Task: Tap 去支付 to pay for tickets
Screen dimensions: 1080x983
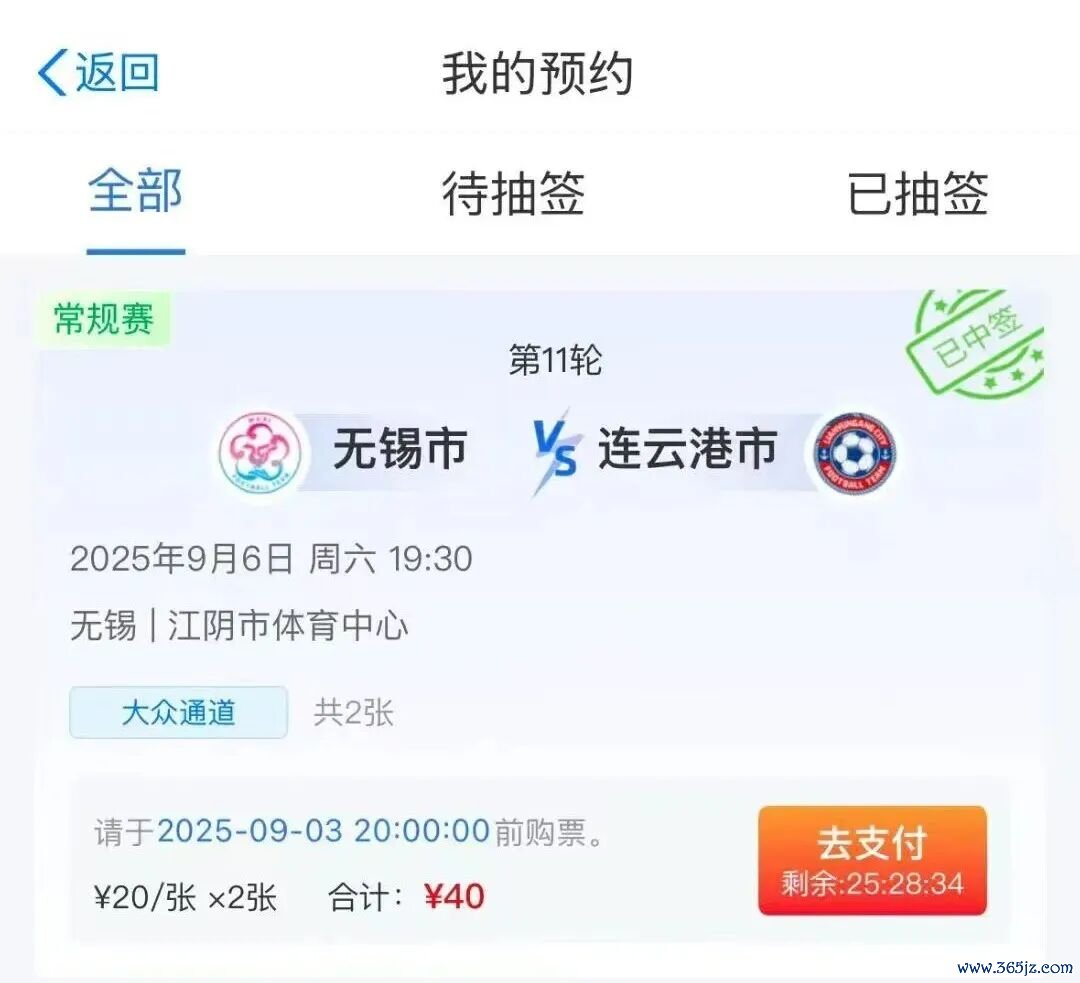Action: point(872,860)
